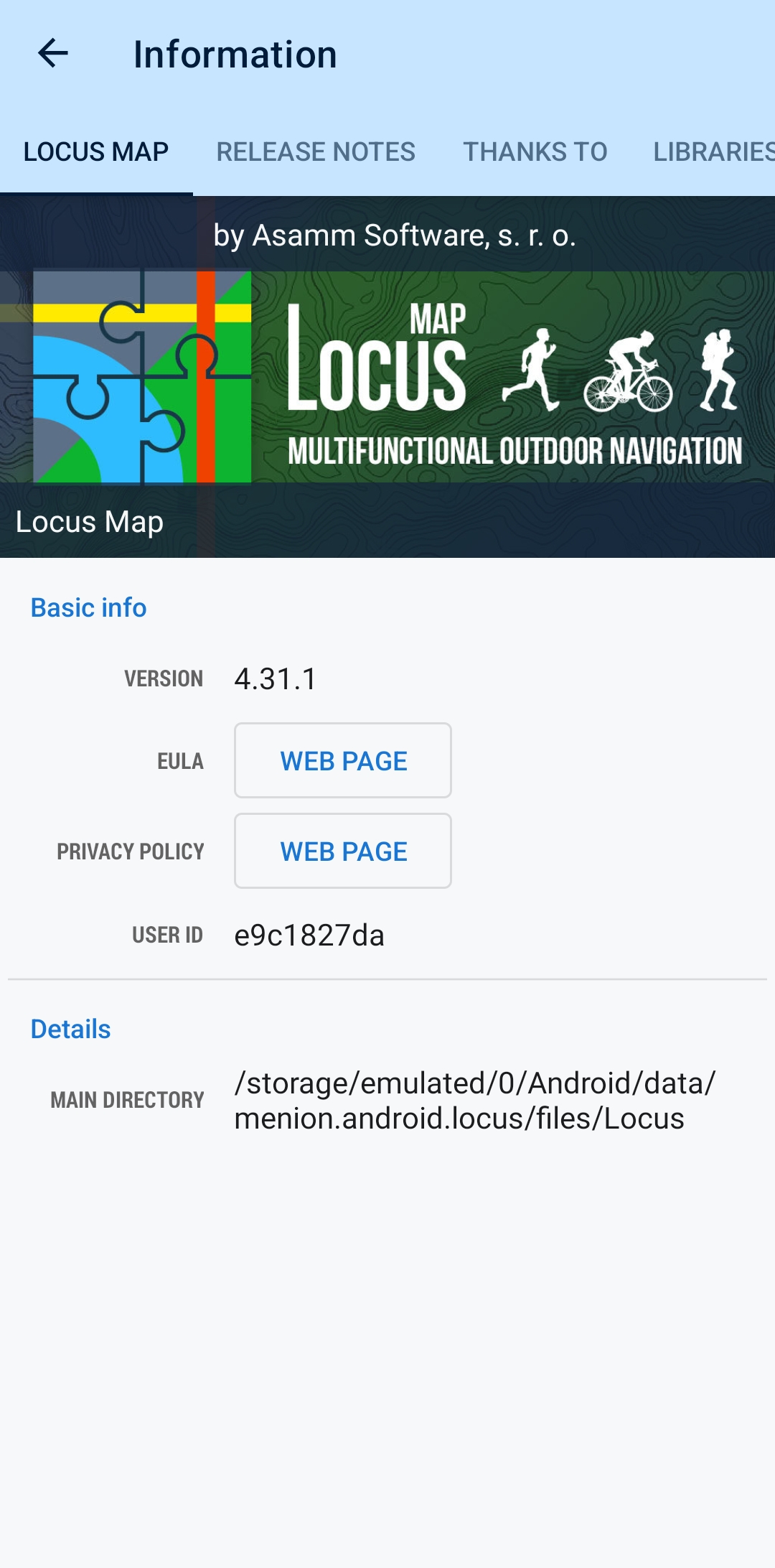Open the Privacy Policy web page

343,851
